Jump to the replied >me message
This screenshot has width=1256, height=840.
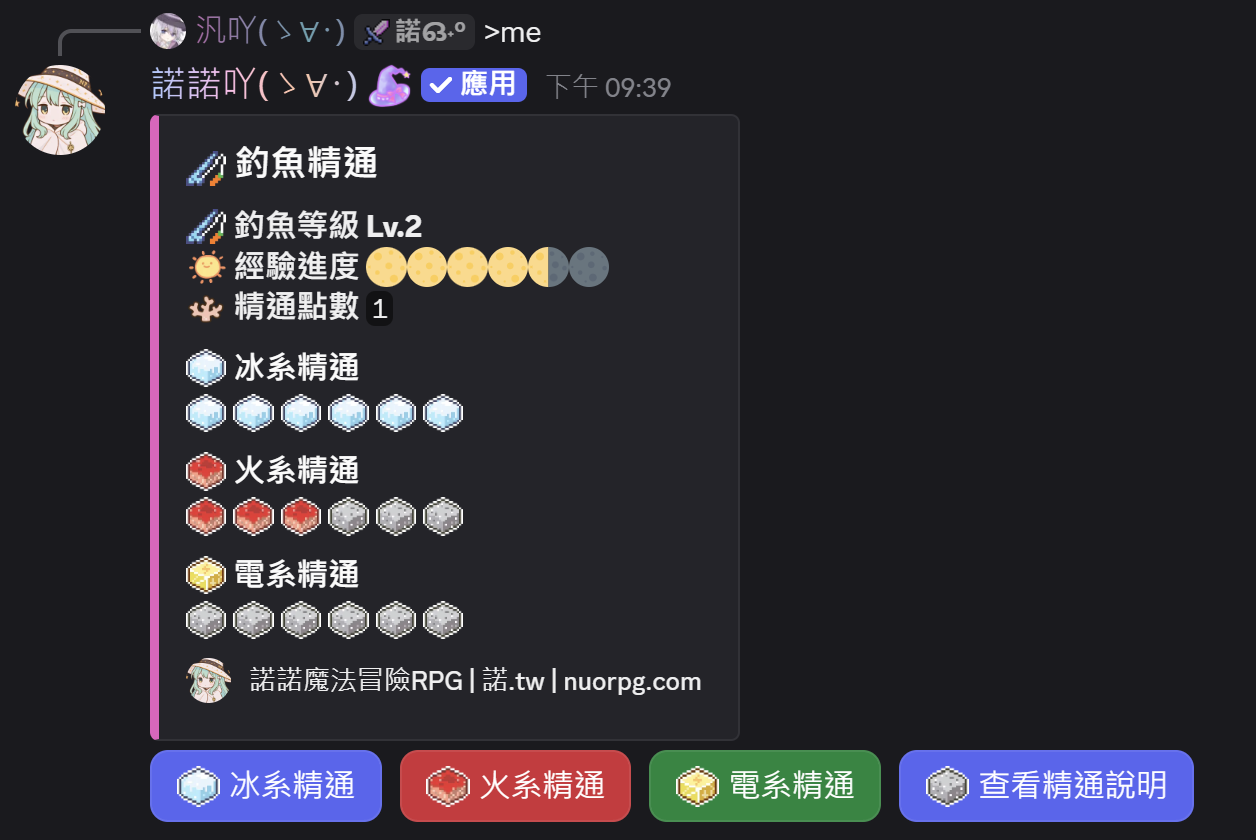(x=512, y=32)
